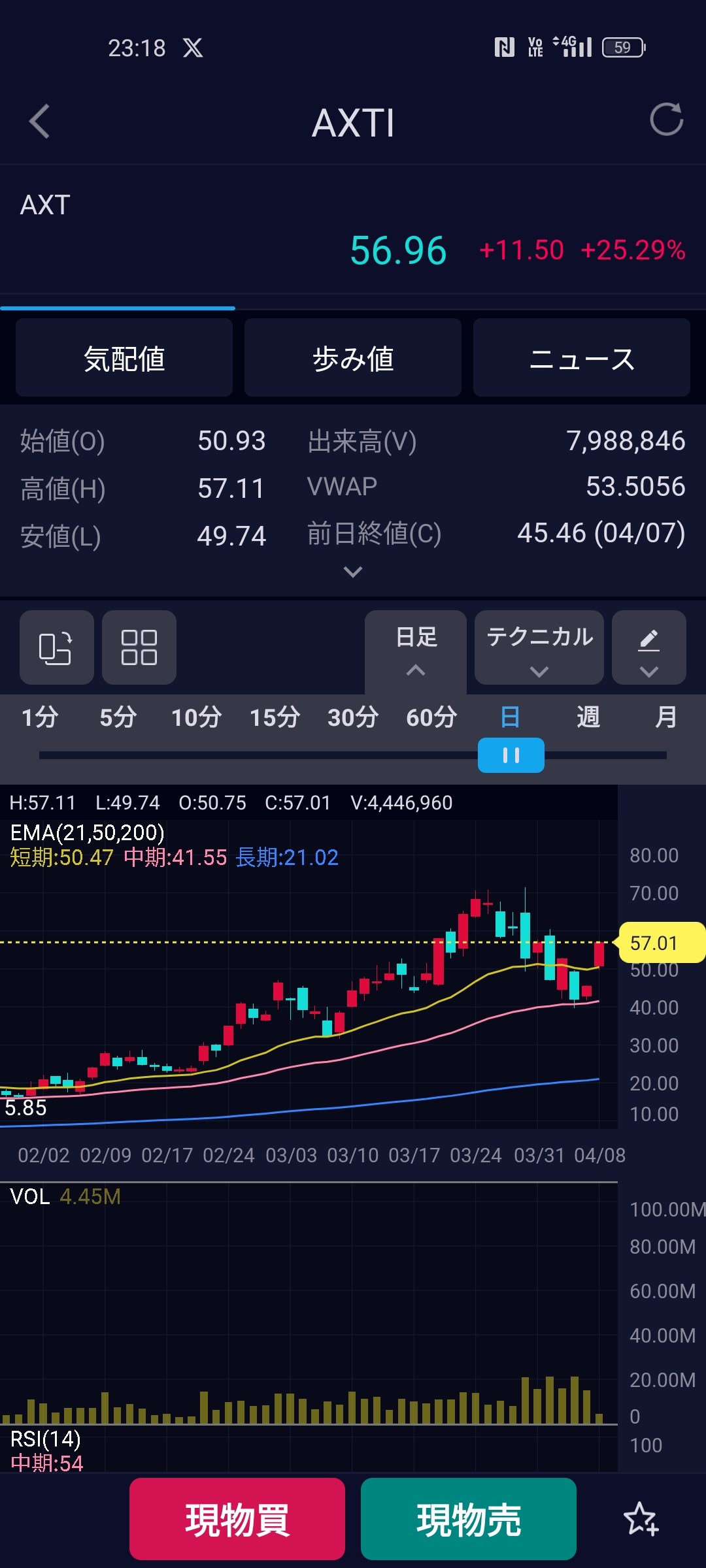Open the 気配値 tab

124,358
